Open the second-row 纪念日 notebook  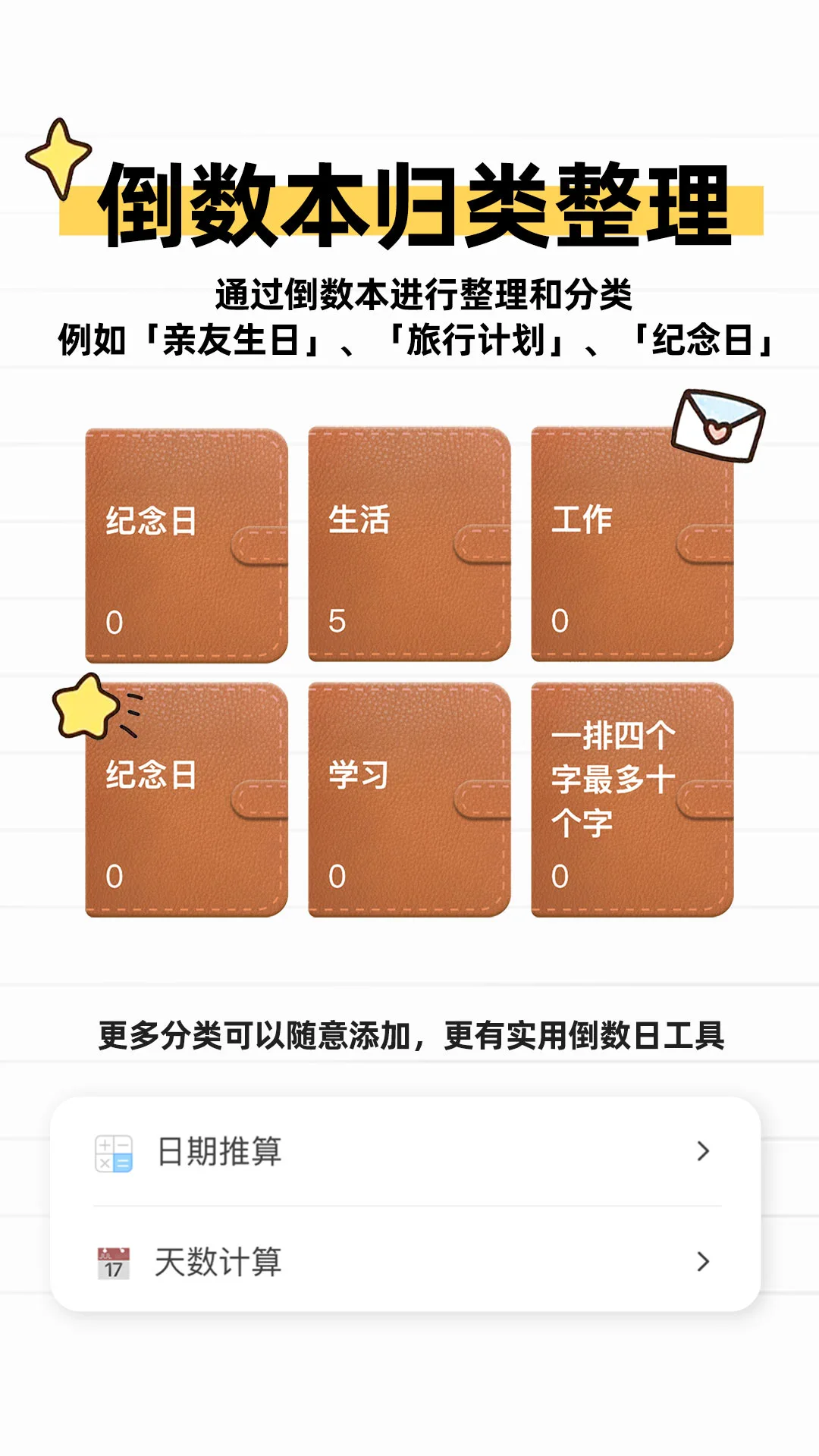(186, 800)
